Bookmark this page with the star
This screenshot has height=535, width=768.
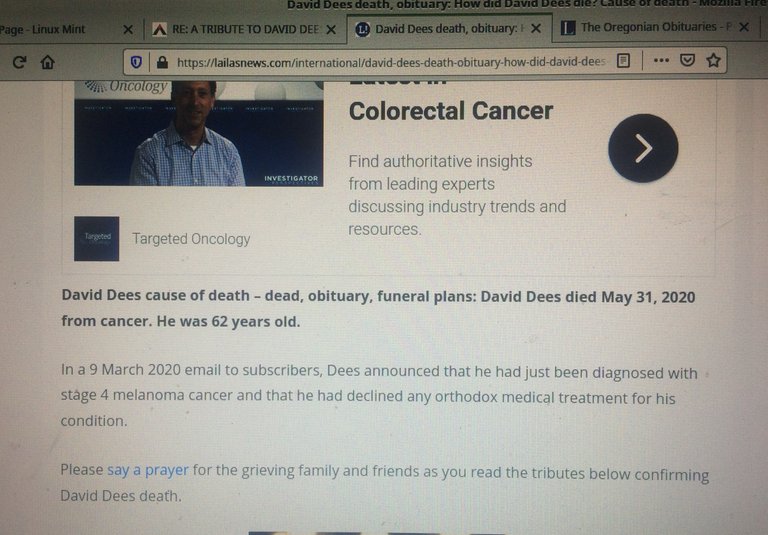(x=713, y=61)
